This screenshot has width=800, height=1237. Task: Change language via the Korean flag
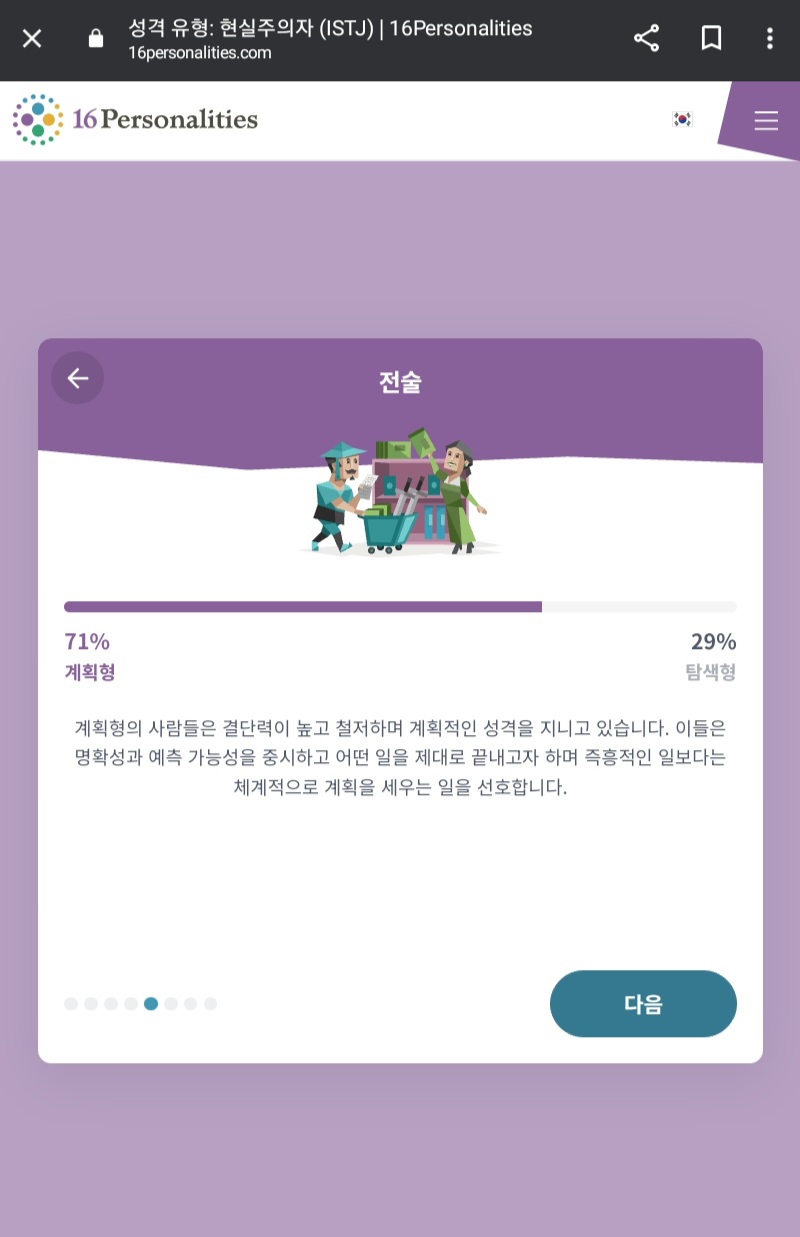[682, 120]
